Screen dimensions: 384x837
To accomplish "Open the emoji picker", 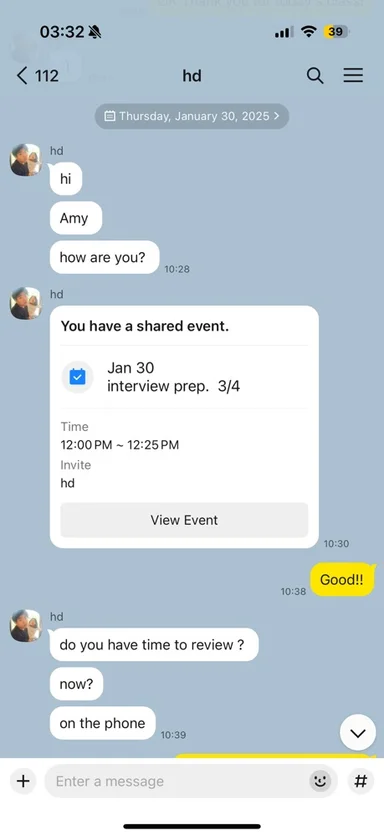I will pyautogui.click(x=320, y=781).
